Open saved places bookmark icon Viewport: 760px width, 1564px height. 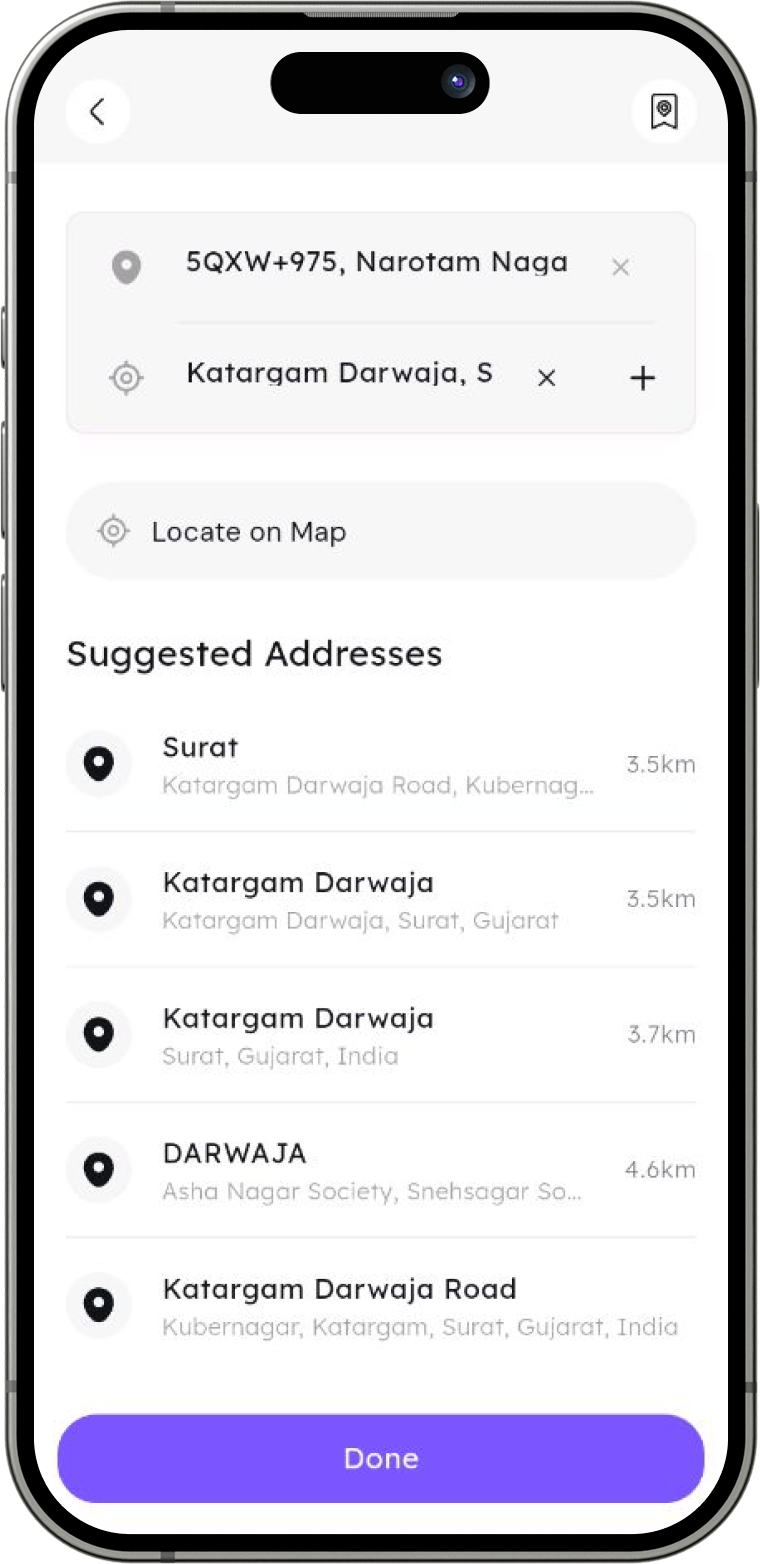click(664, 111)
